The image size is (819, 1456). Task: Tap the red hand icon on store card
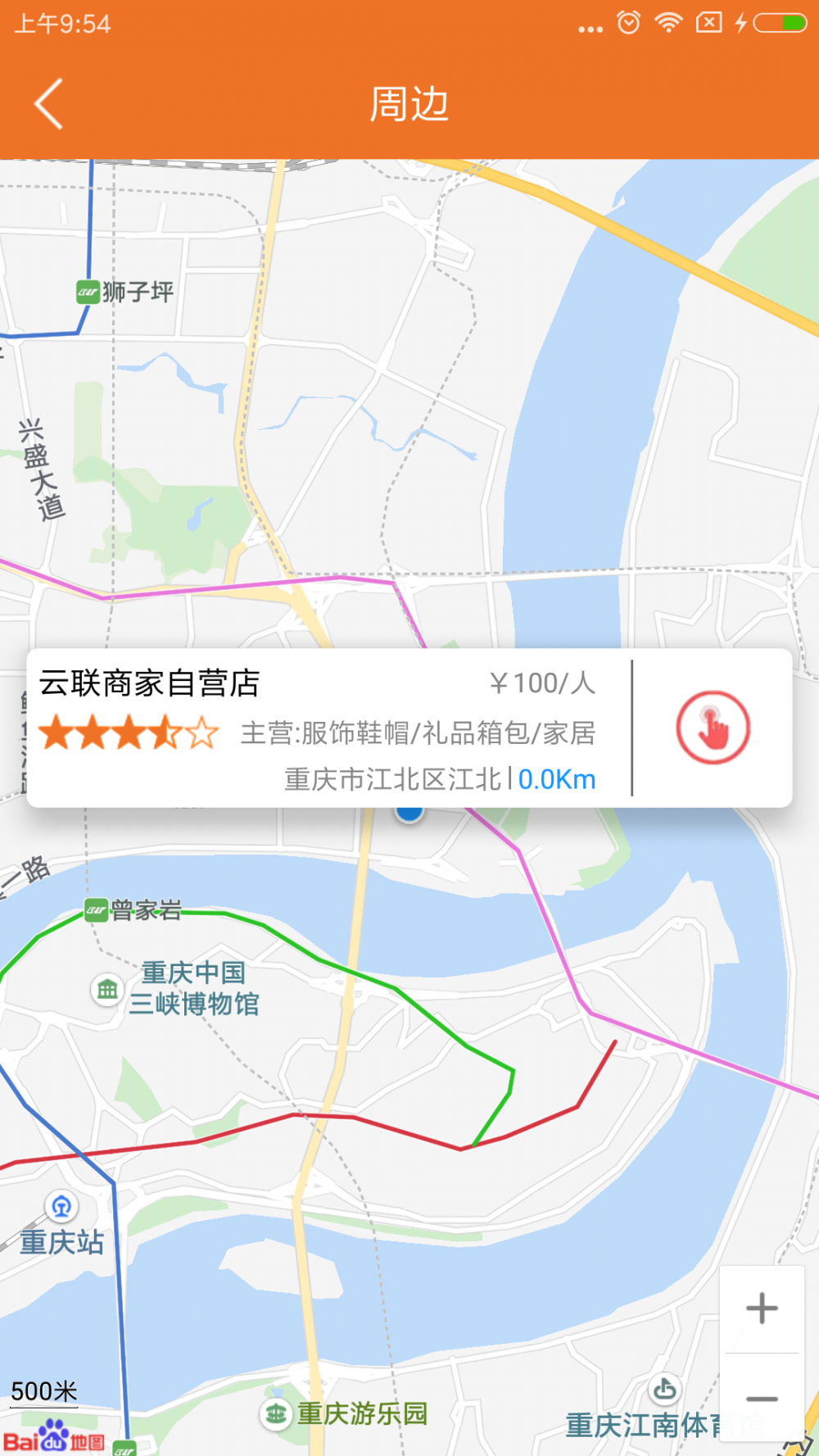point(713,728)
